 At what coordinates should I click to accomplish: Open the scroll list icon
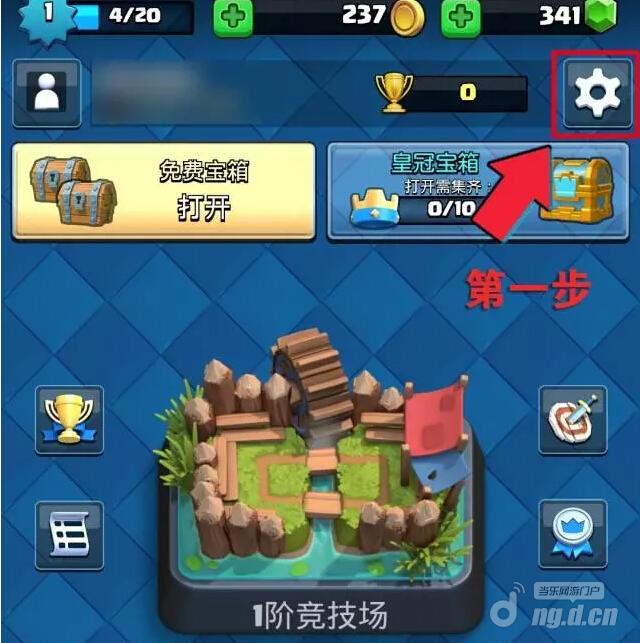(70, 534)
